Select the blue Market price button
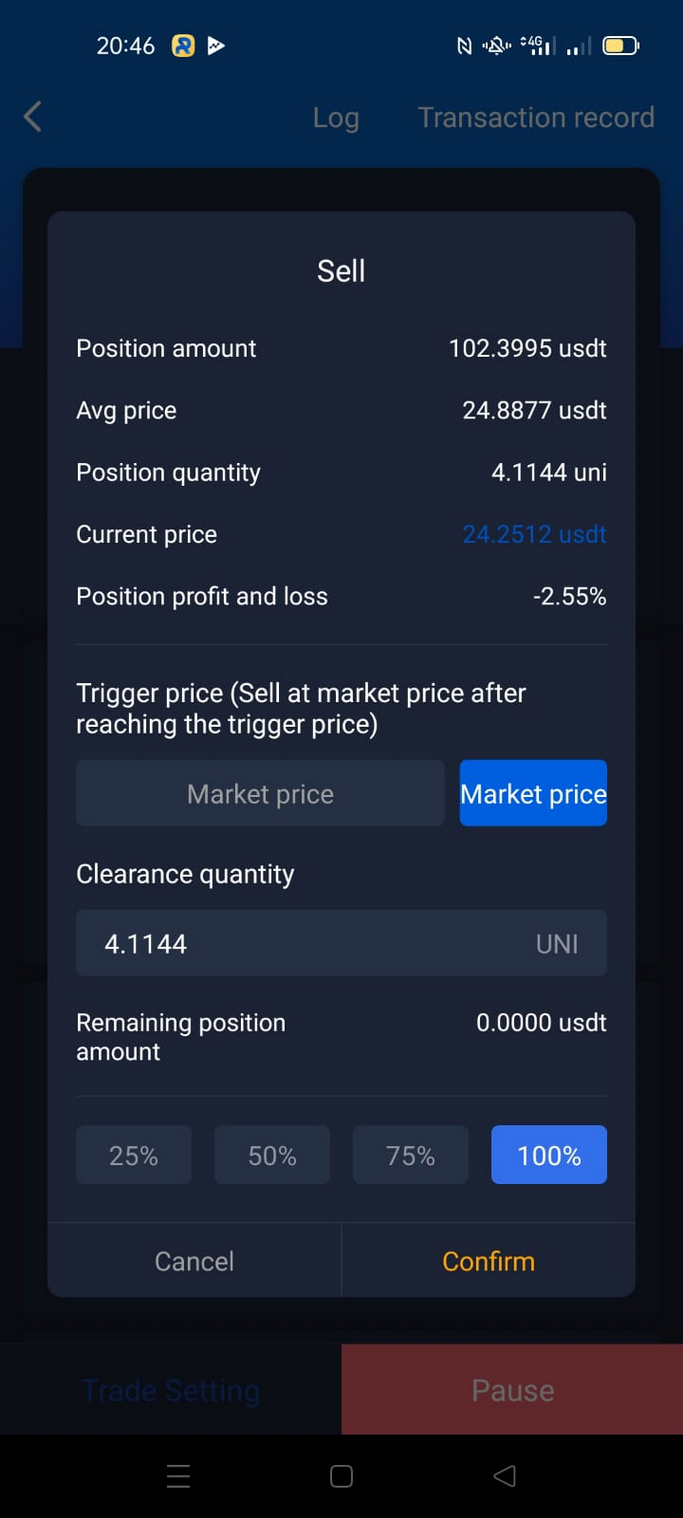The image size is (683, 1518). (533, 793)
